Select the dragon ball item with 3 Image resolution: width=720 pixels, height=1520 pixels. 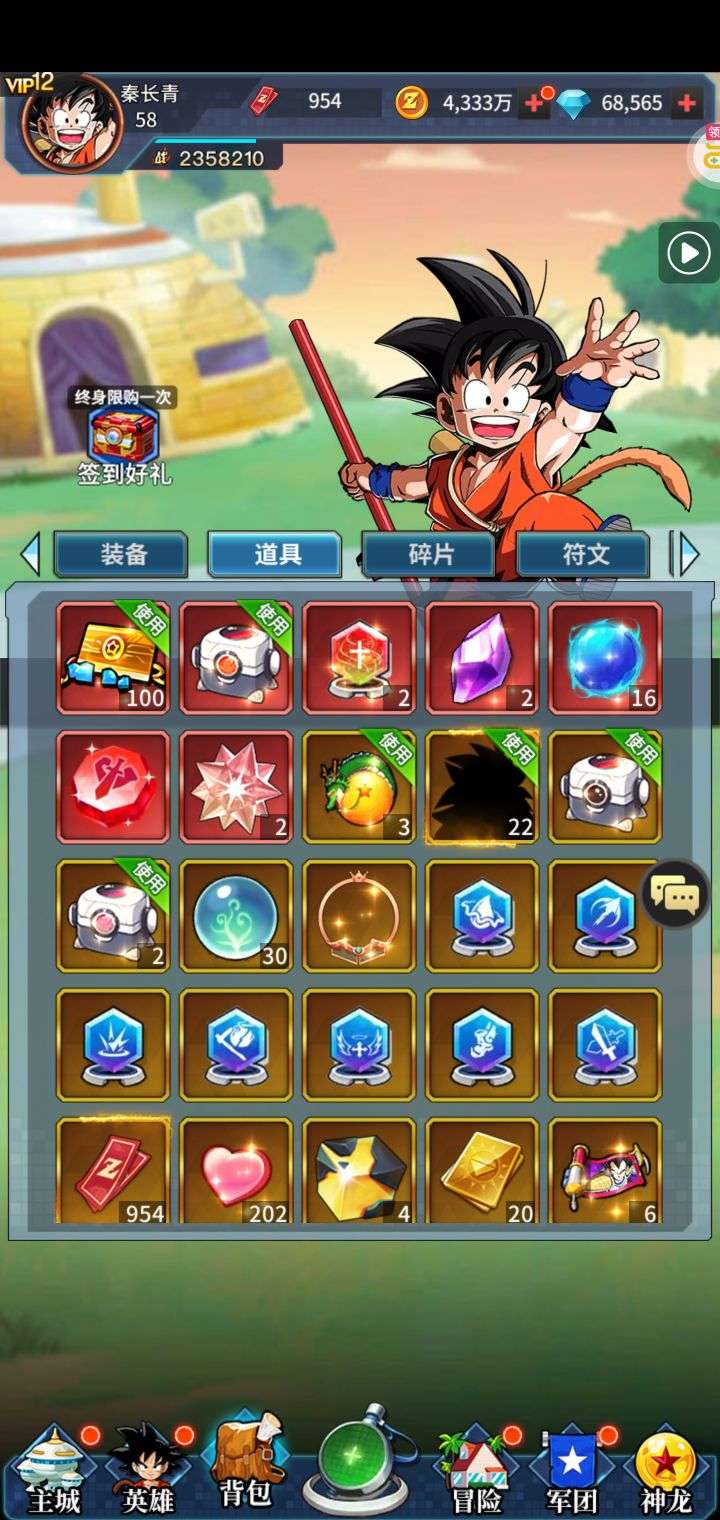point(359,786)
